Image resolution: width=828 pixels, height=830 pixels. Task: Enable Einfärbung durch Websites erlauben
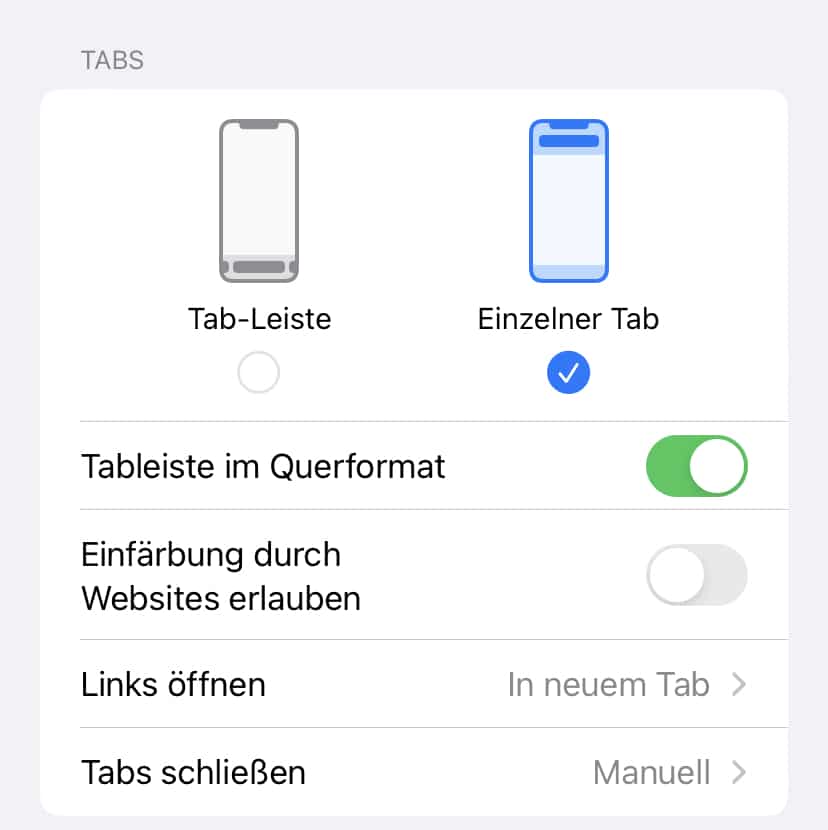point(697,575)
